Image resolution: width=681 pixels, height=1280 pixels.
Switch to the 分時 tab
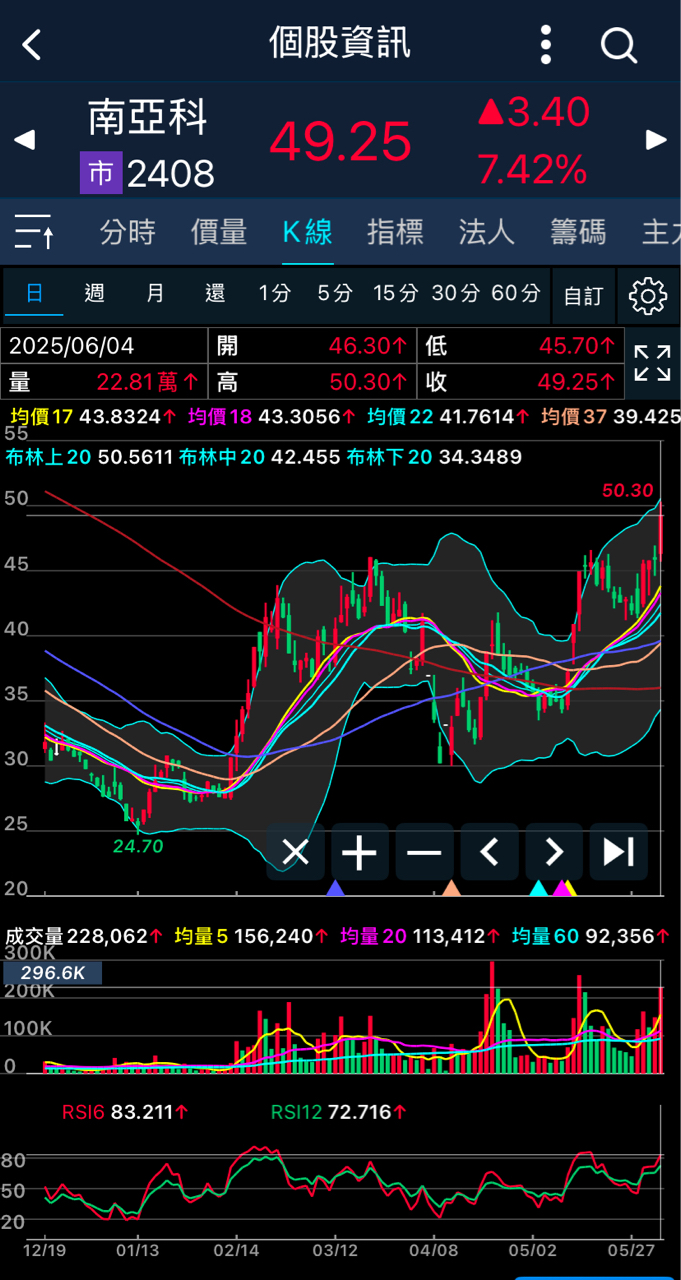(128, 232)
